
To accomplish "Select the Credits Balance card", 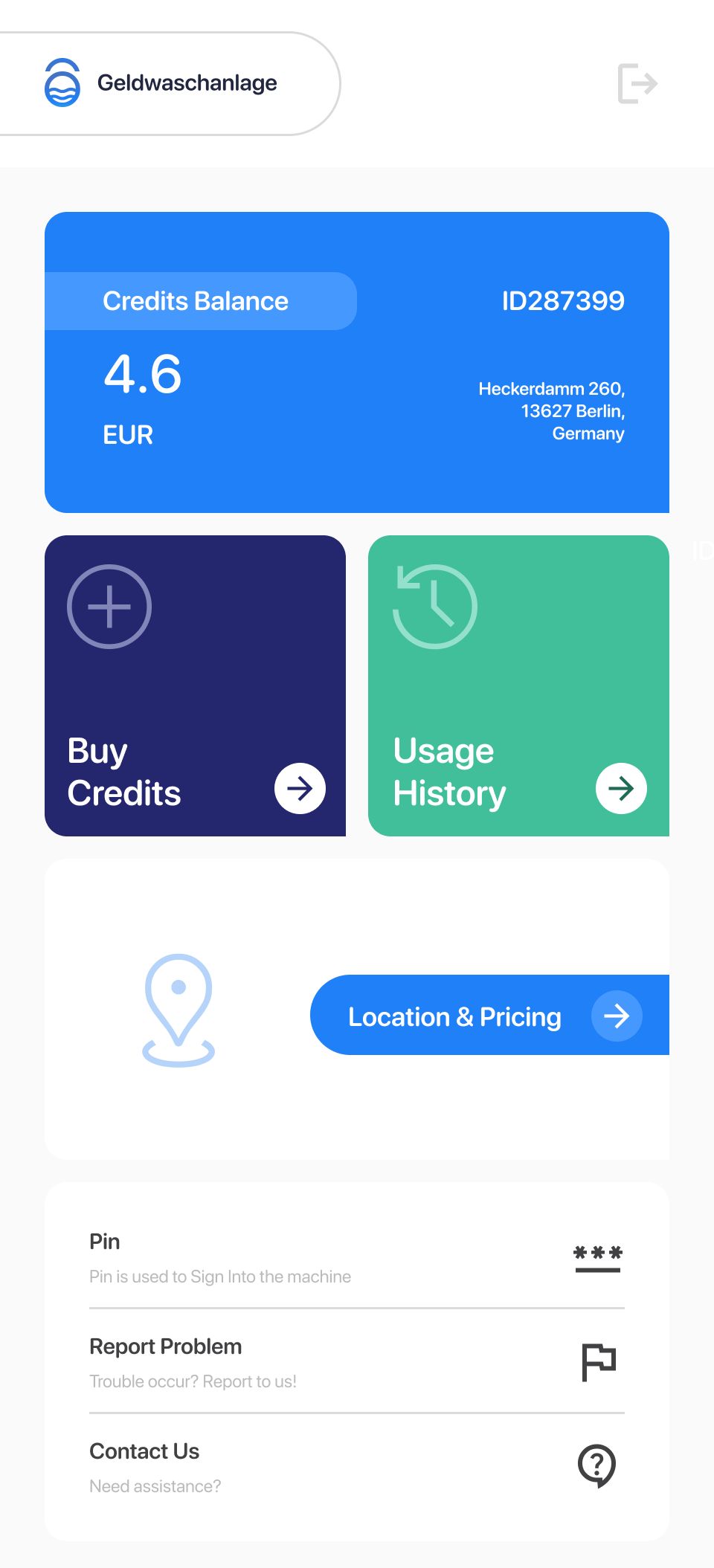I will click(x=357, y=362).
